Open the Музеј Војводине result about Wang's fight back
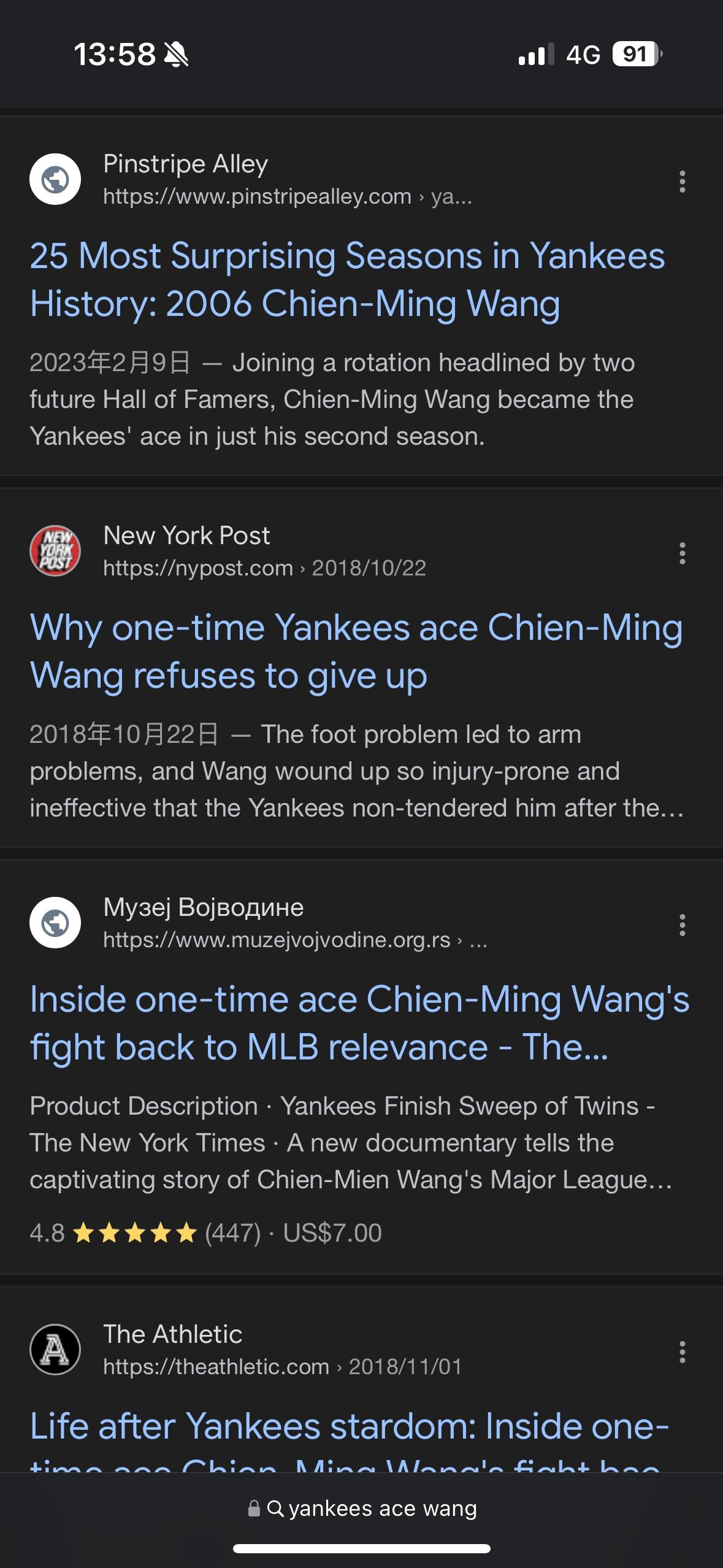The width and height of the screenshot is (723, 1568). pos(359,1023)
